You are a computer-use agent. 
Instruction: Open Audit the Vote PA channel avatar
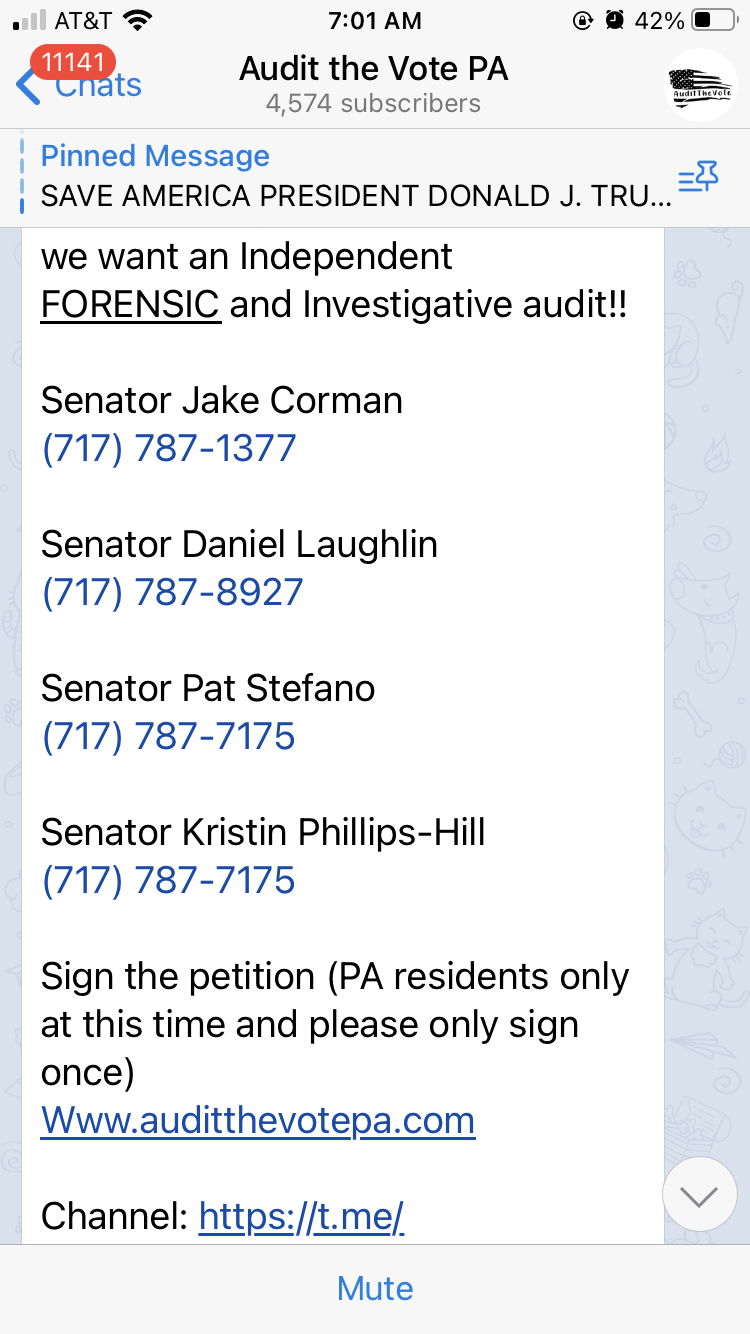pos(701,85)
